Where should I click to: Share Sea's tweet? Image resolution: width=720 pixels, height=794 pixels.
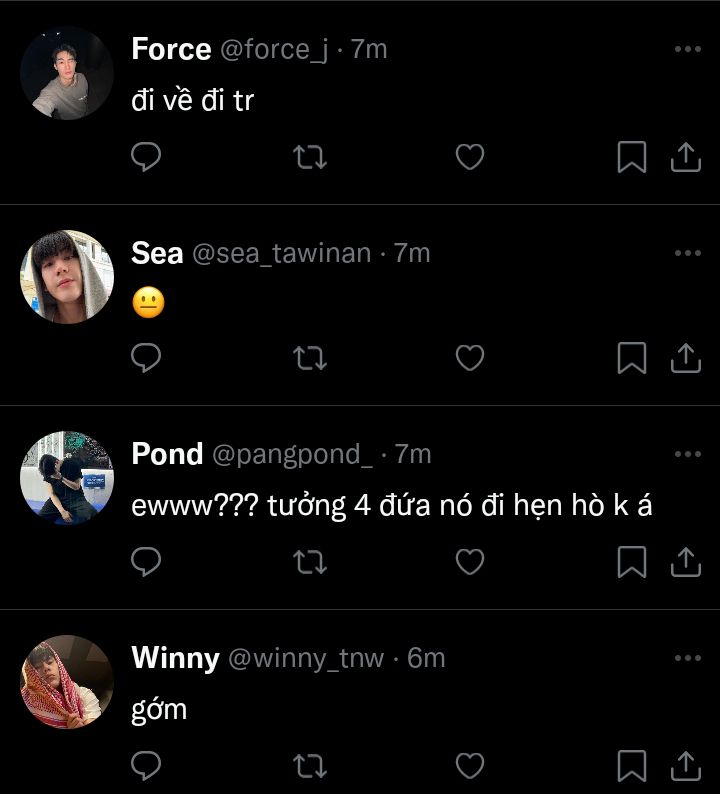pyautogui.click(x=686, y=358)
